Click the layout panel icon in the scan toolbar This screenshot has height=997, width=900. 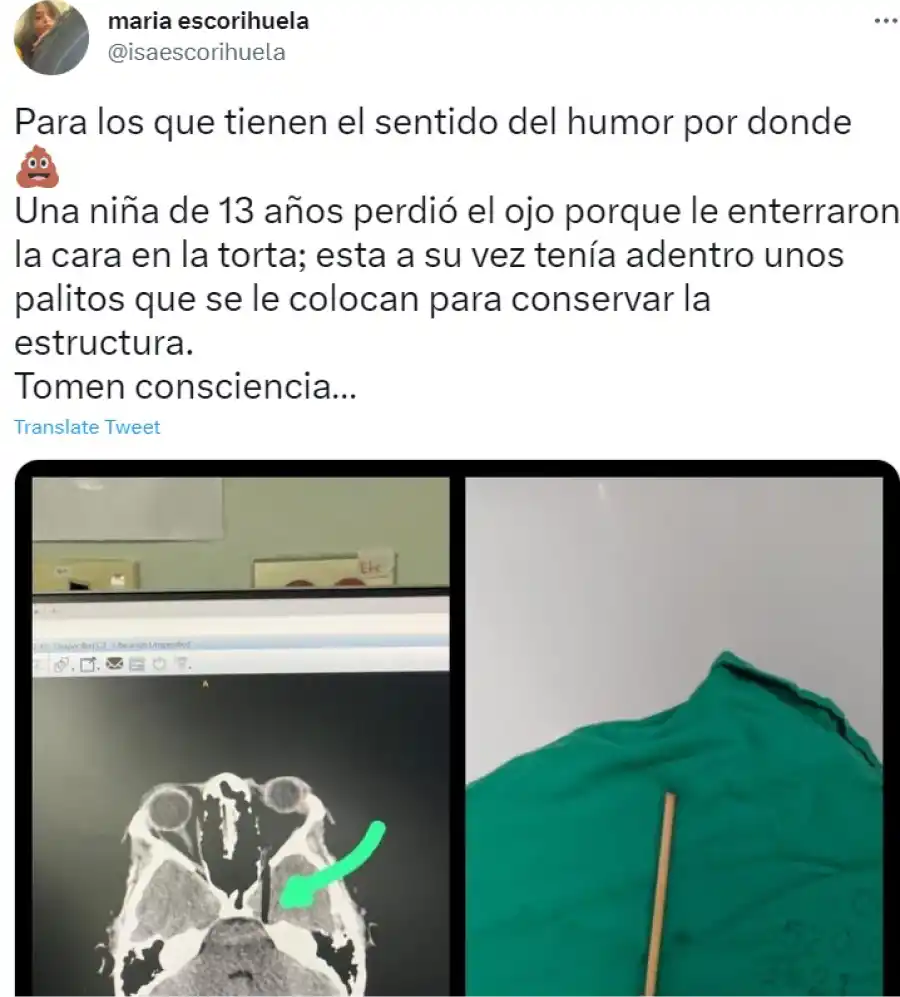[x=136, y=666]
